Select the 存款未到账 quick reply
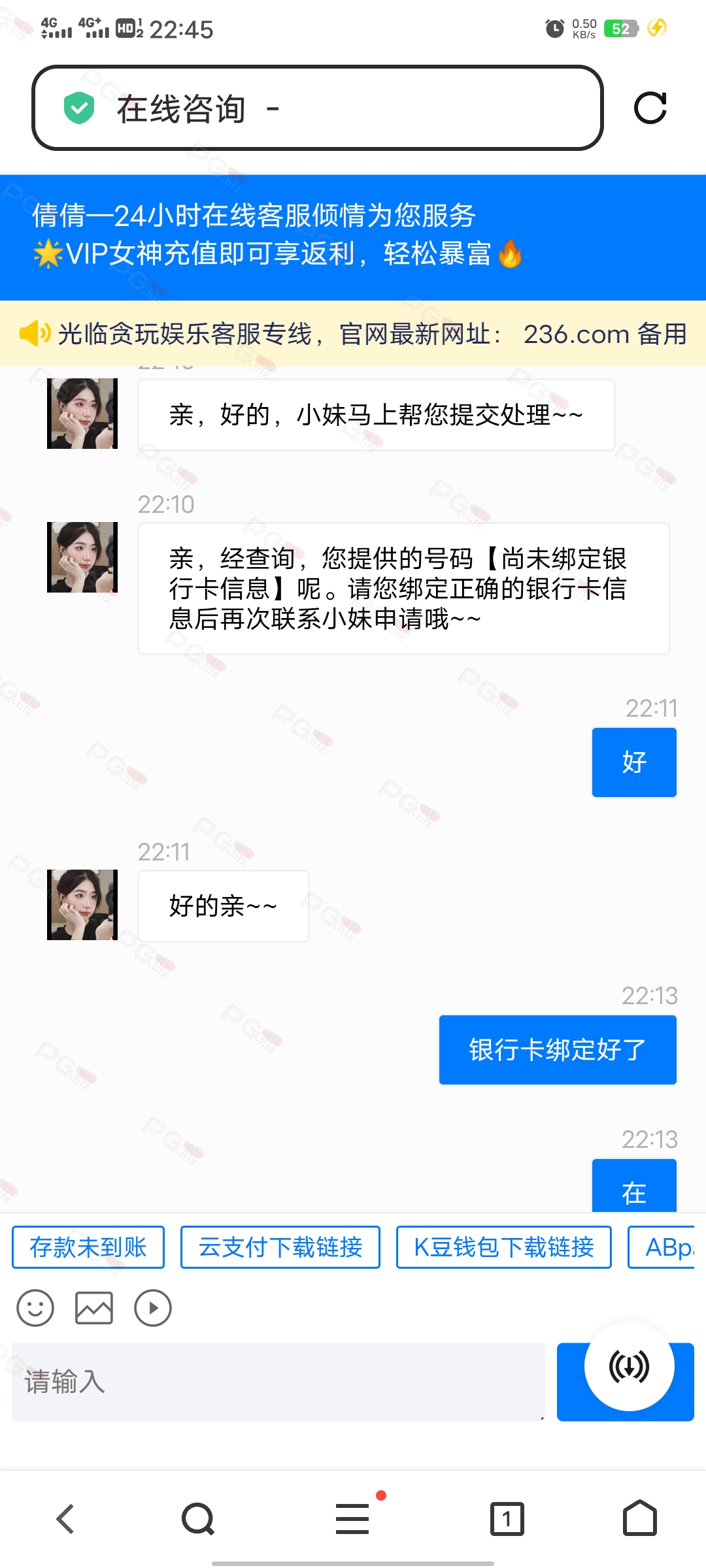Screen dimensions: 706x1568 point(88,1247)
